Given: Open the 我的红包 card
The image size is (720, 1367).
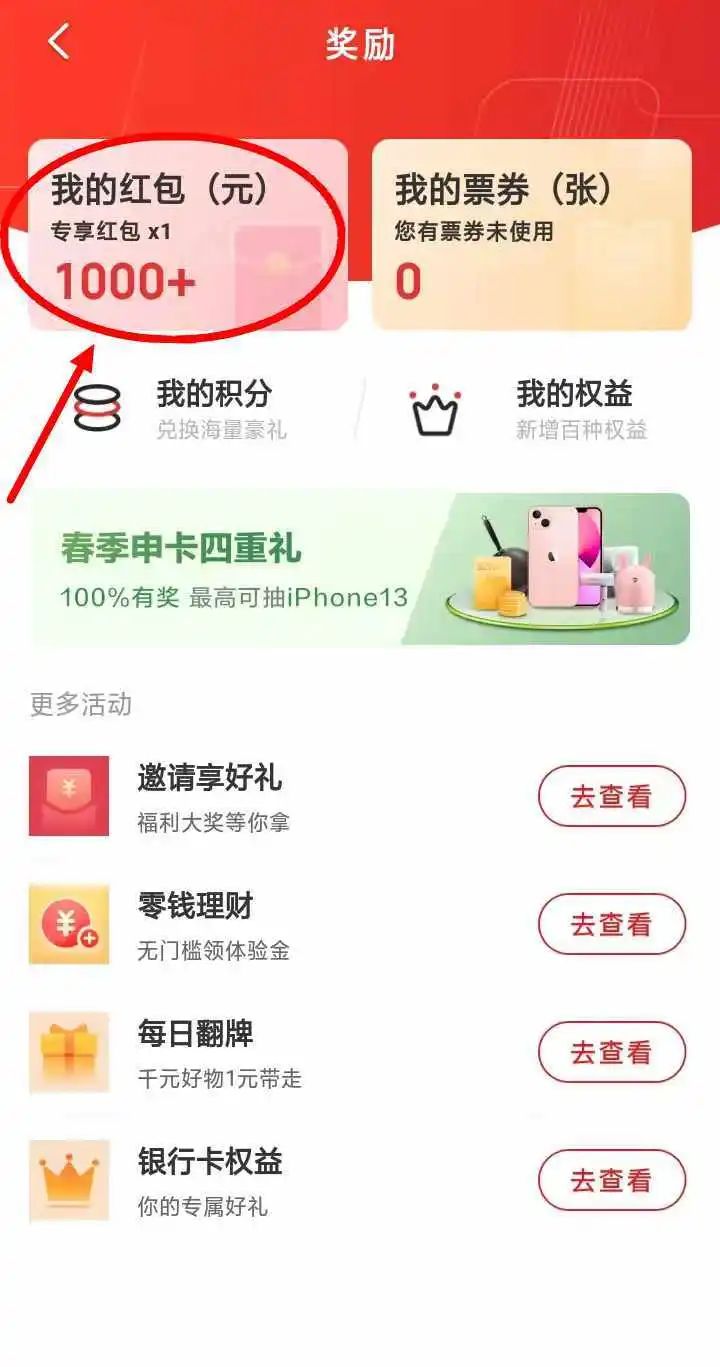Looking at the screenshot, I should pos(187,235).
